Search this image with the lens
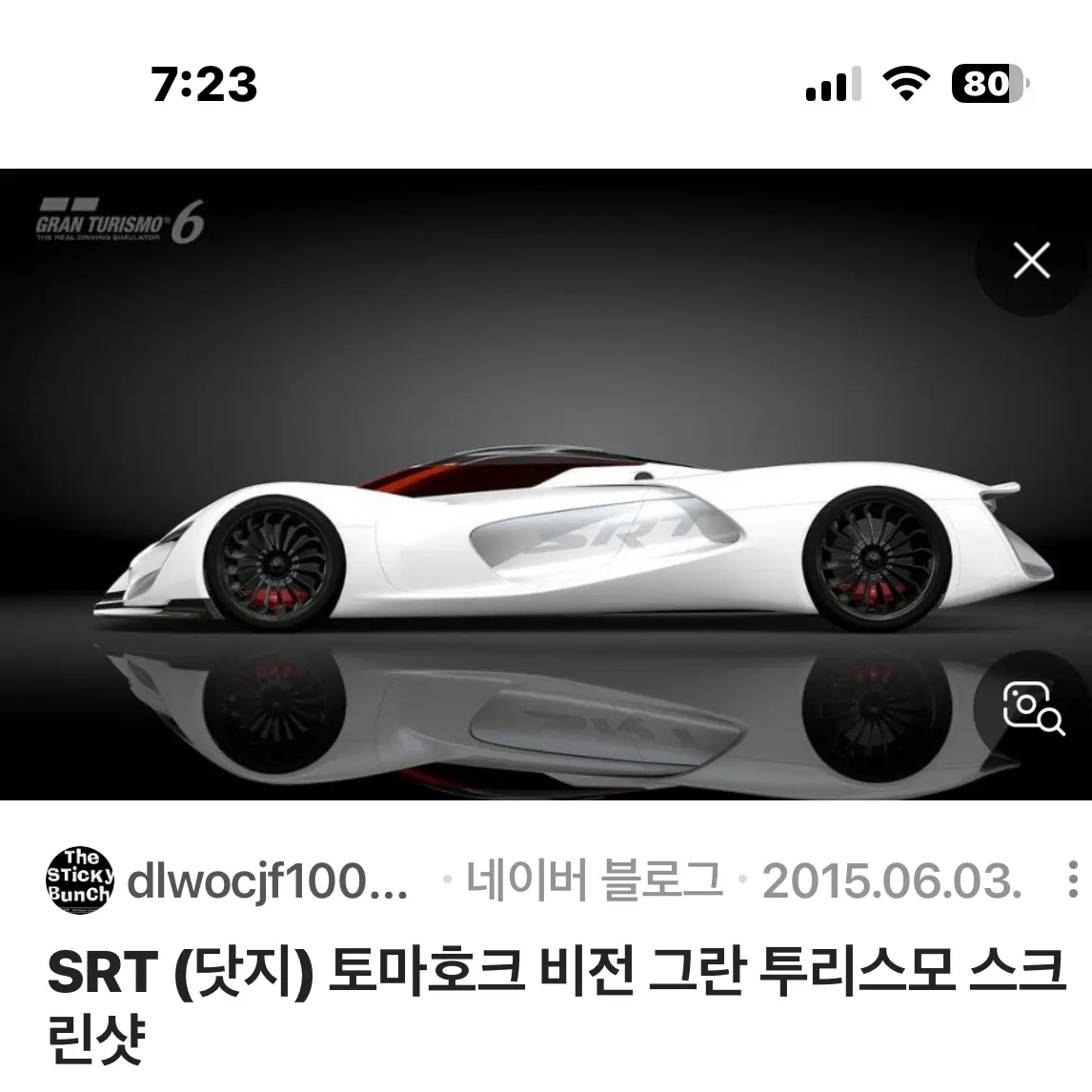This screenshot has width=1092, height=1092. [1033, 708]
